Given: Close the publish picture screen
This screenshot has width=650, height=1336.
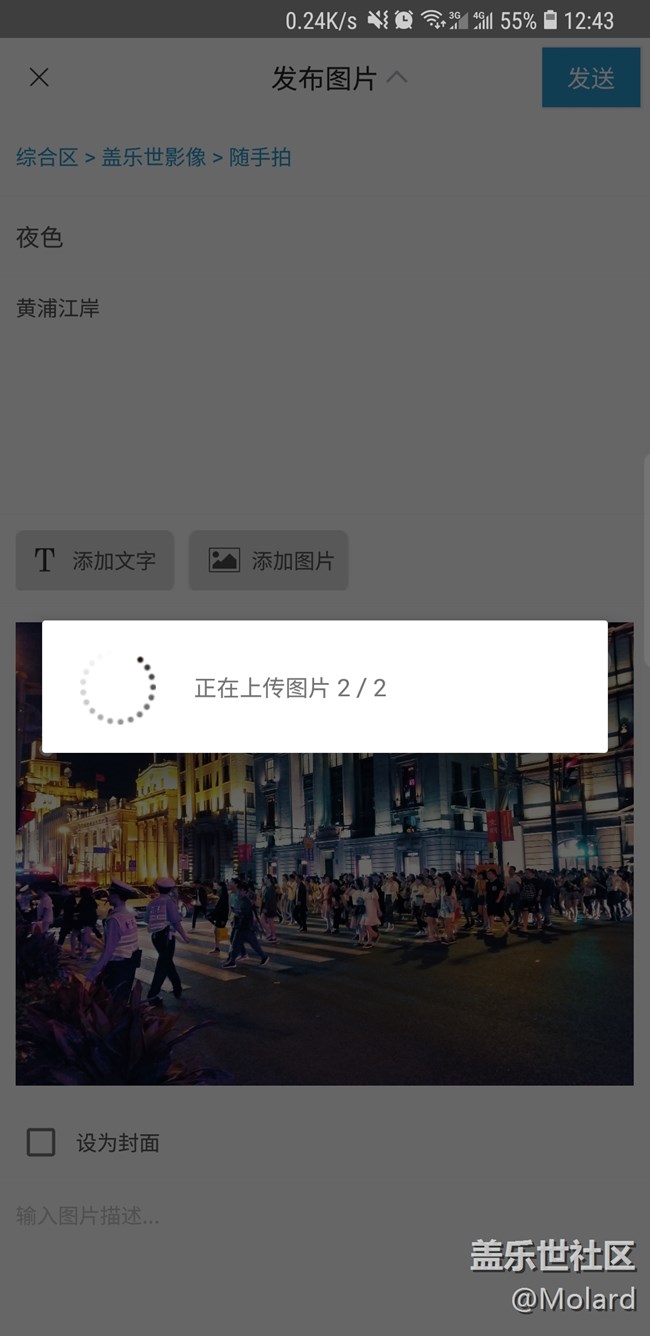Looking at the screenshot, I should 39,78.
